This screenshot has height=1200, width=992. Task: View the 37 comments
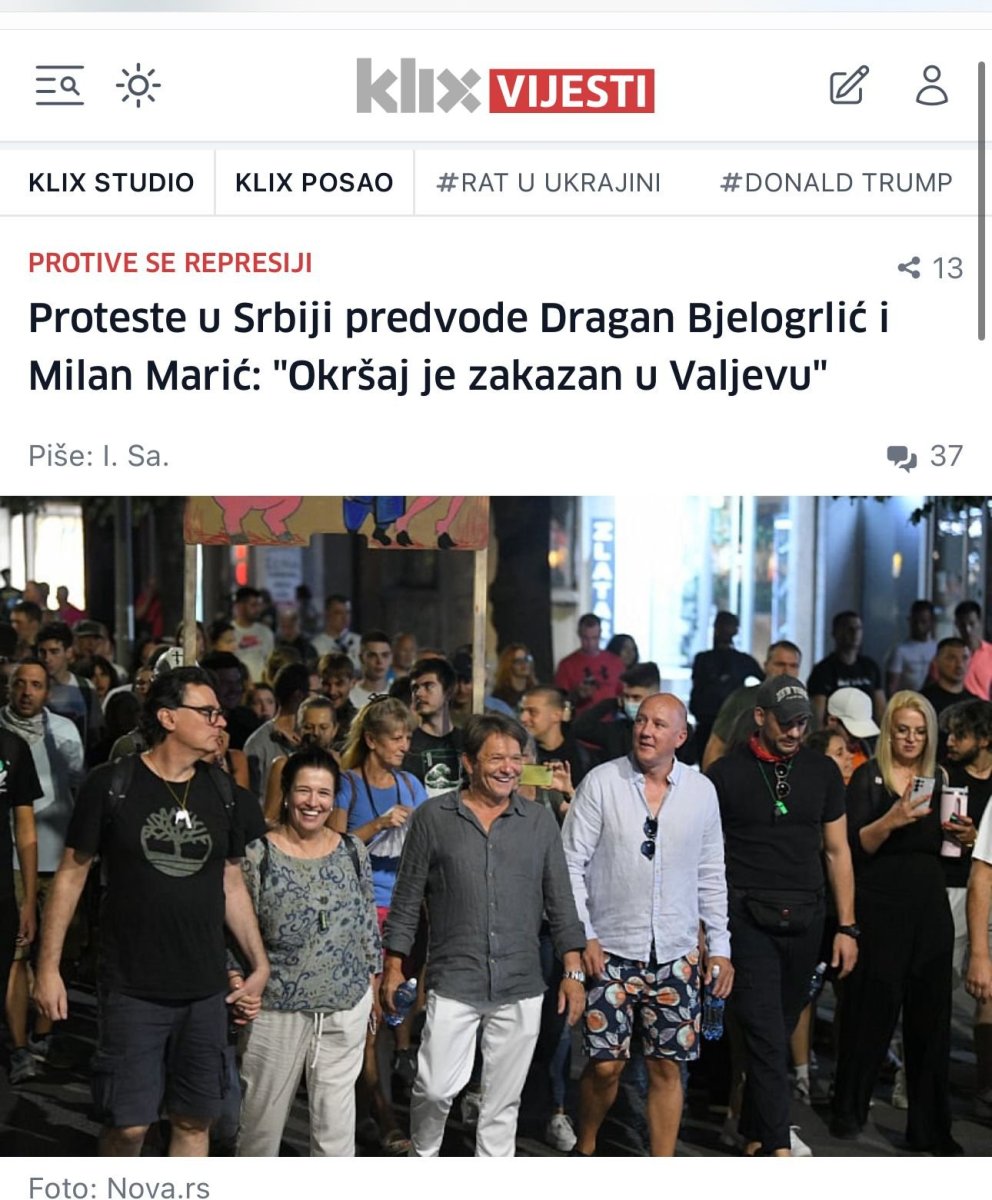(924, 457)
